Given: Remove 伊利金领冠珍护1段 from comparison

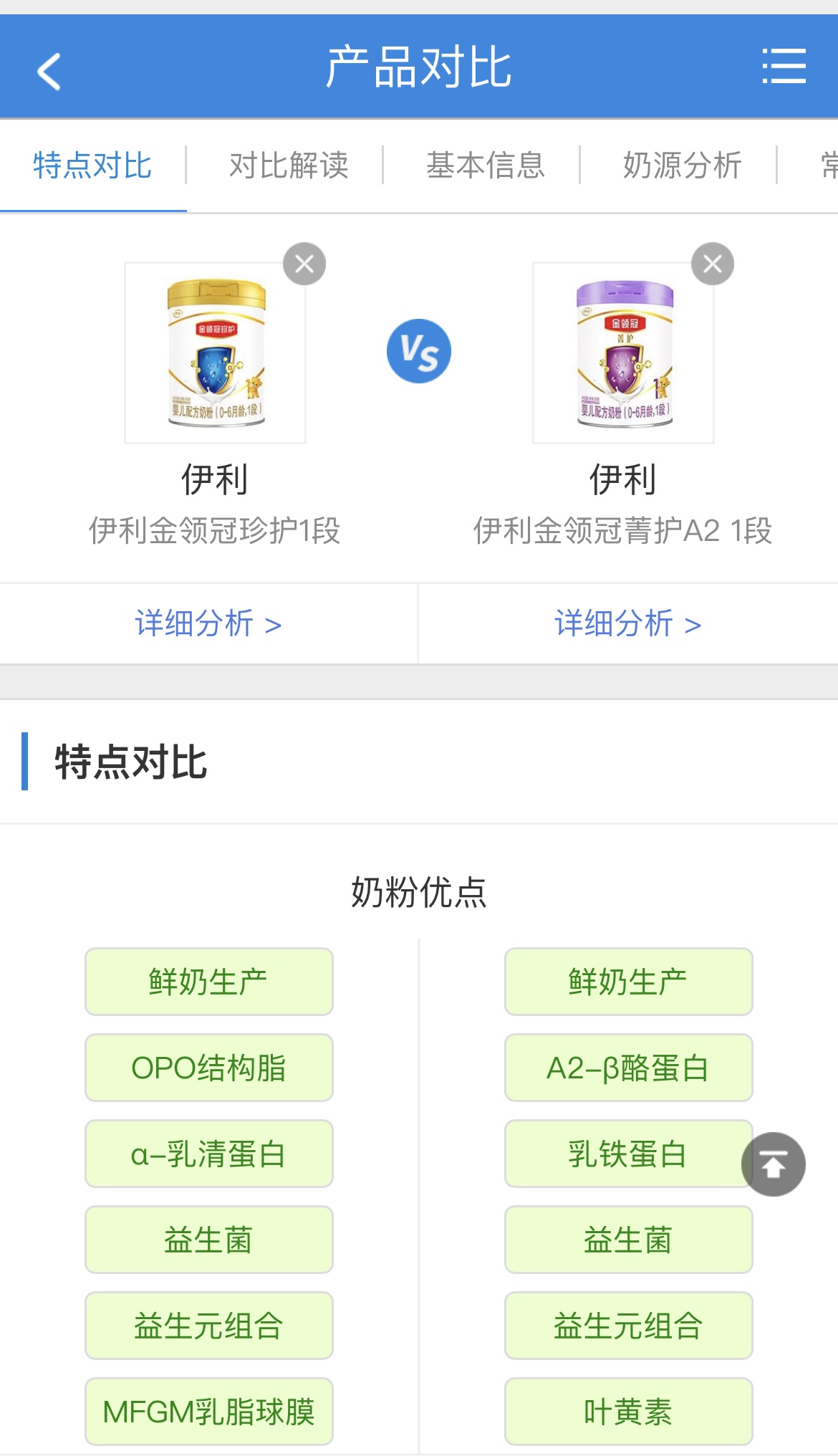Looking at the screenshot, I should [304, 264].
